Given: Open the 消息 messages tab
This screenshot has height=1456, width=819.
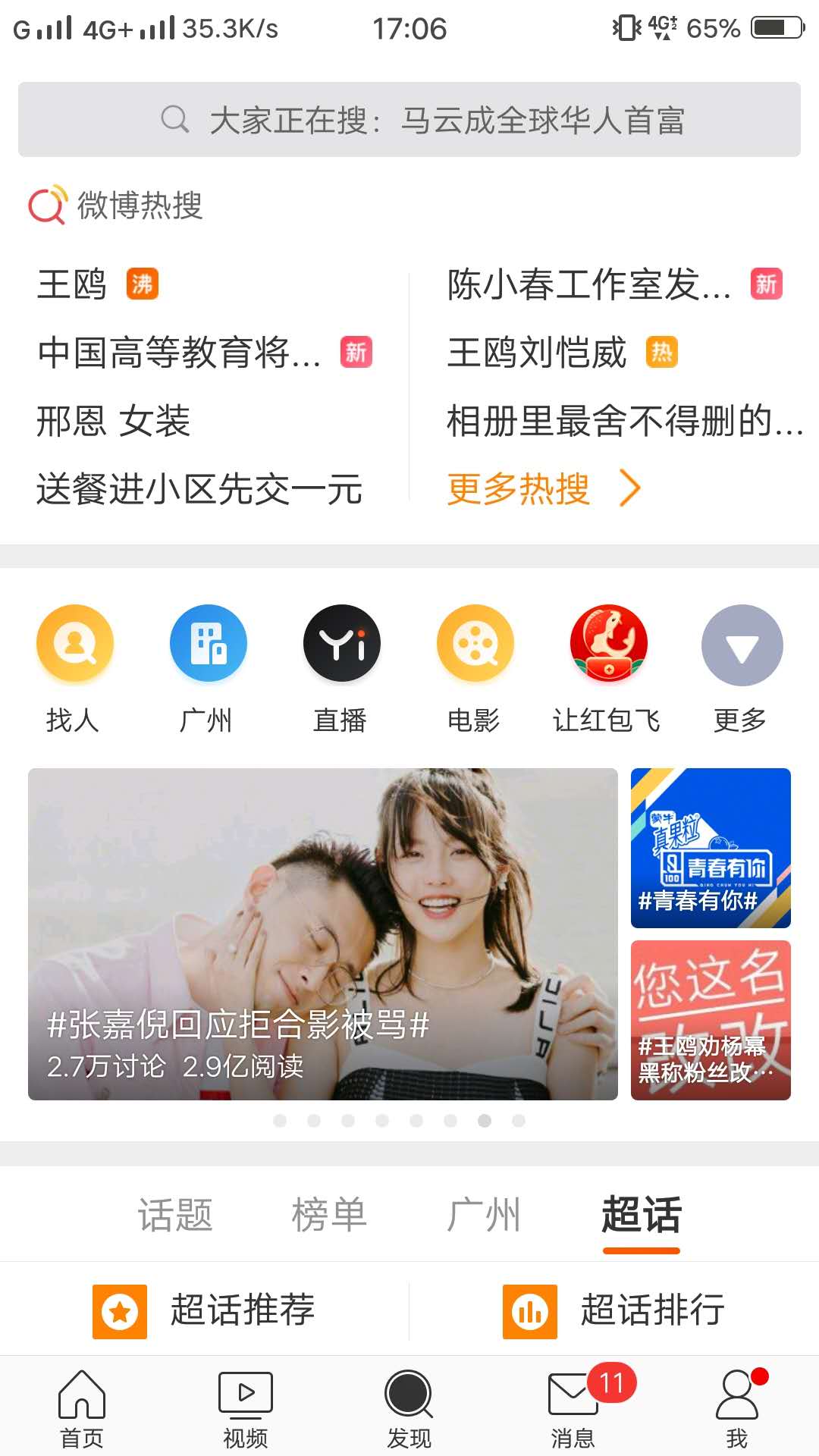Looking at the screenshot, I should pos(573,1407).
